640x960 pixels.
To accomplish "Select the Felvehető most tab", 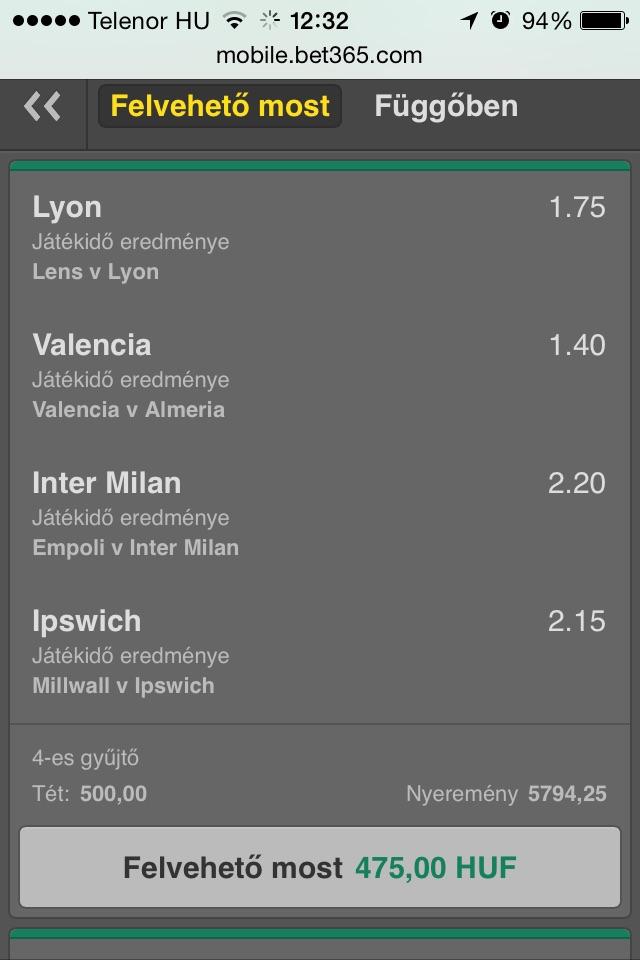I will click(x=220, y=106).
